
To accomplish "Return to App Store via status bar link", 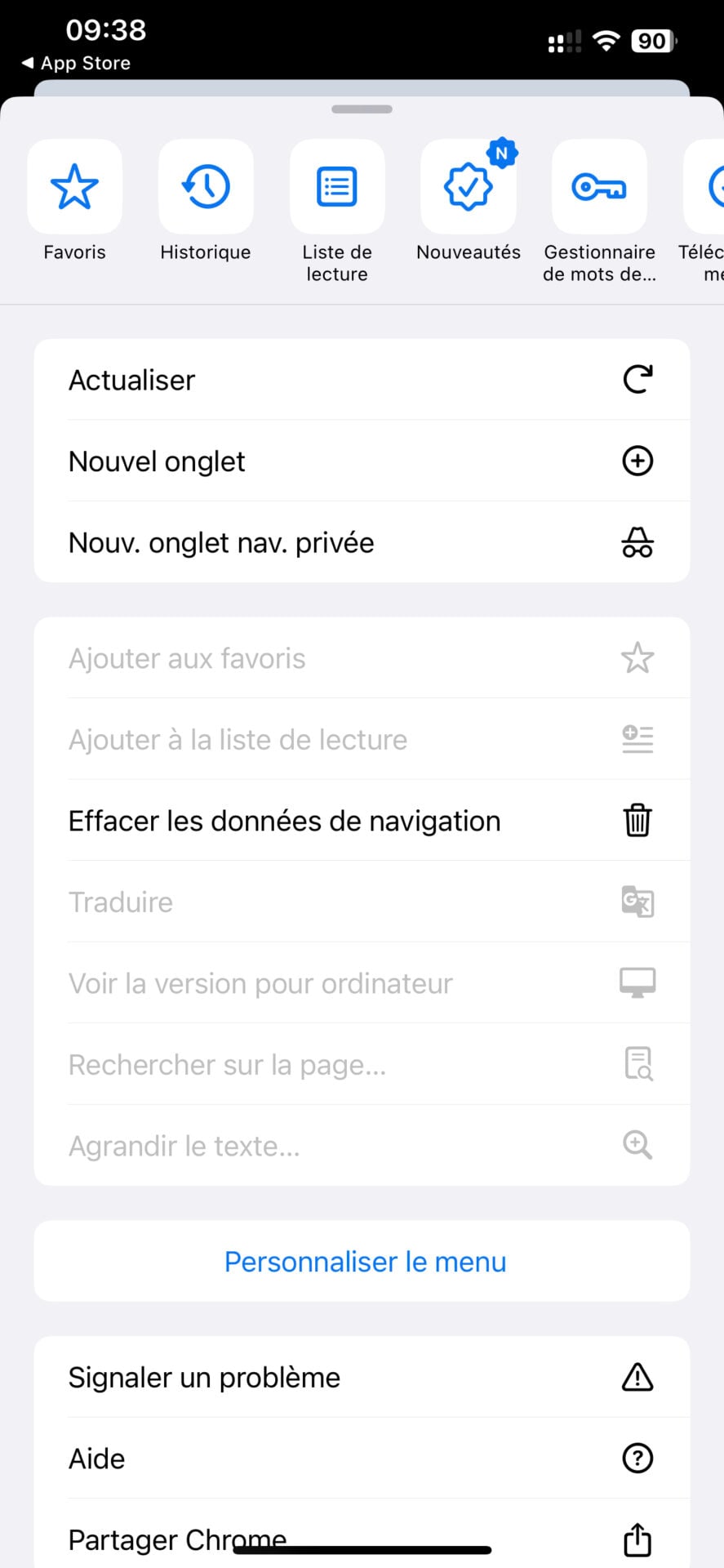I will tap(77, 63).
